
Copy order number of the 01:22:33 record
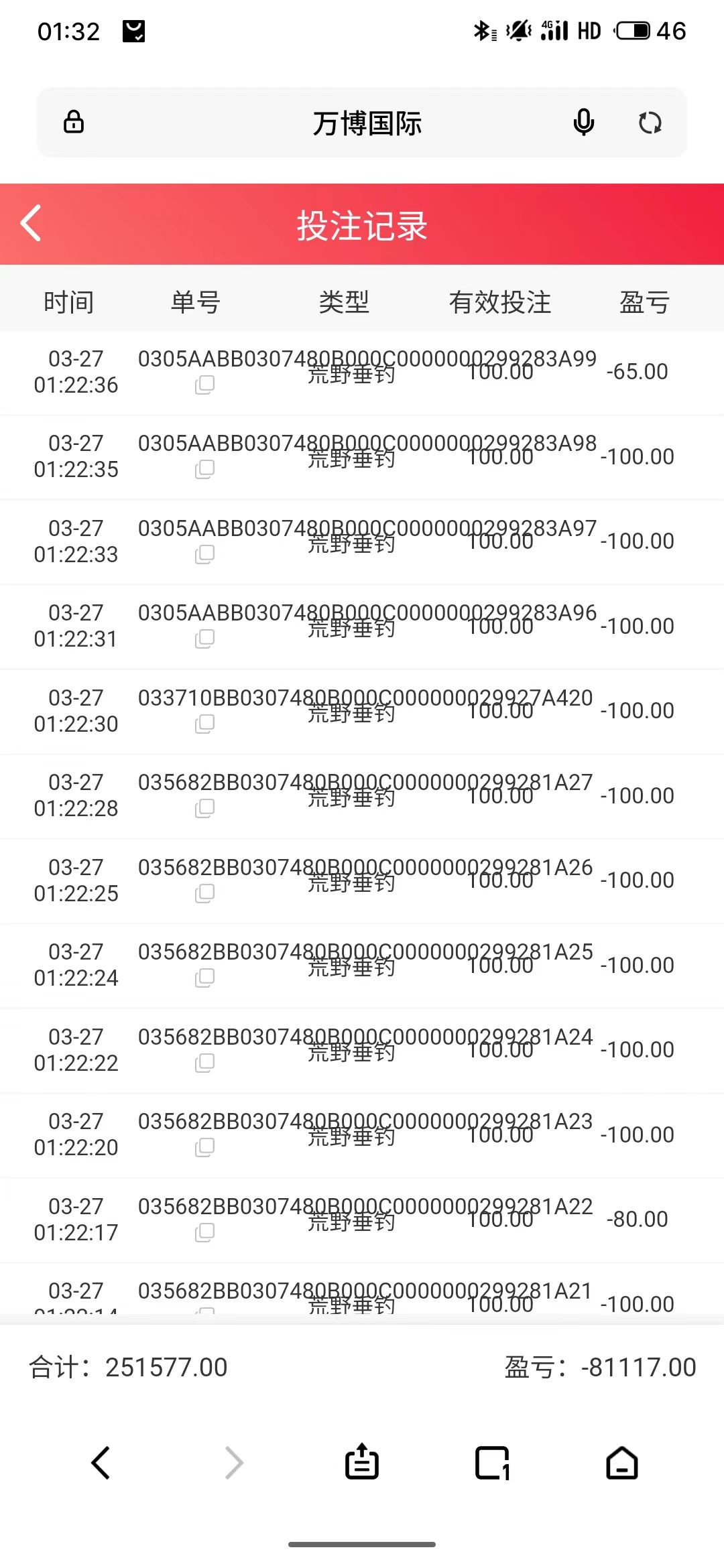[204, 554]
